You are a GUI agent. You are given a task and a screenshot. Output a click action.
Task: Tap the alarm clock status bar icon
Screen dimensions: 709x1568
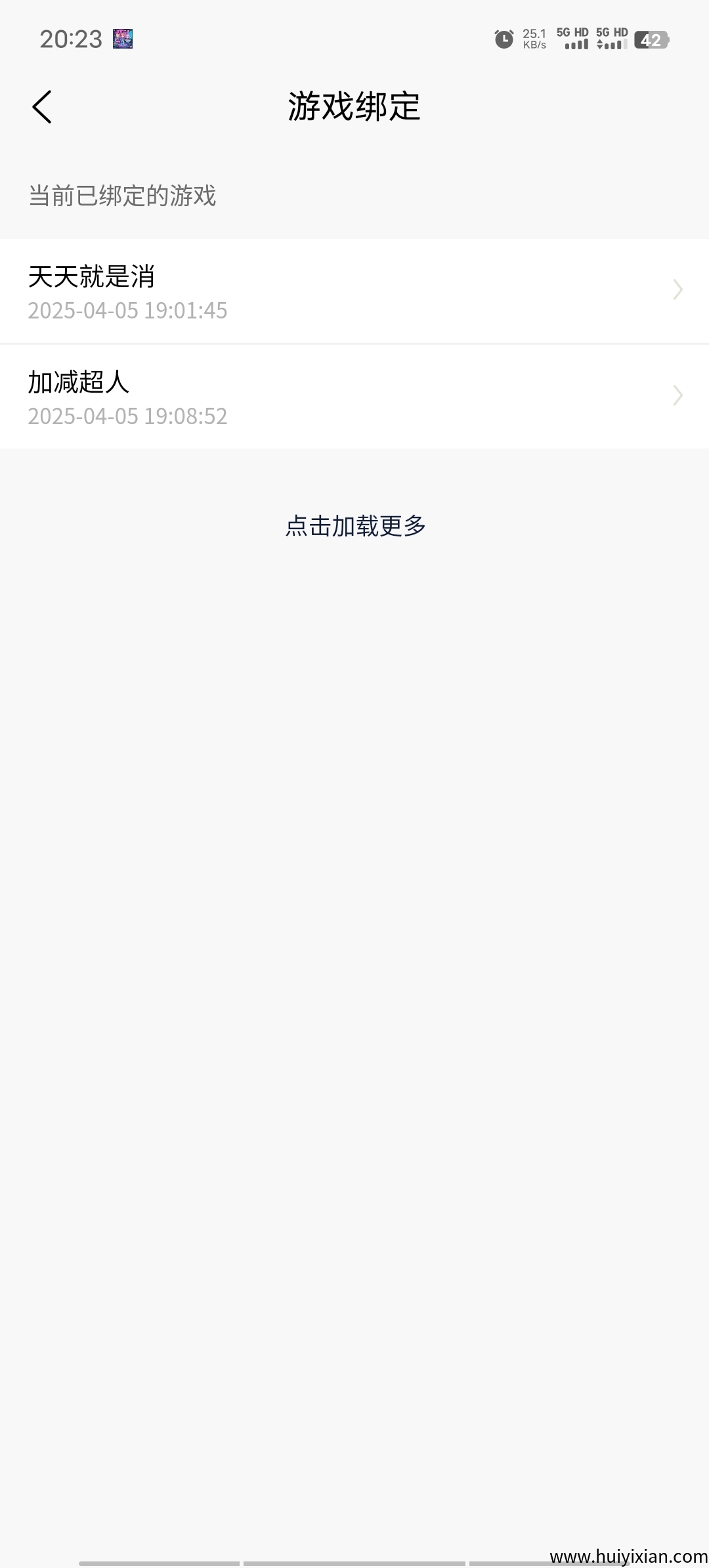point(503,39)
